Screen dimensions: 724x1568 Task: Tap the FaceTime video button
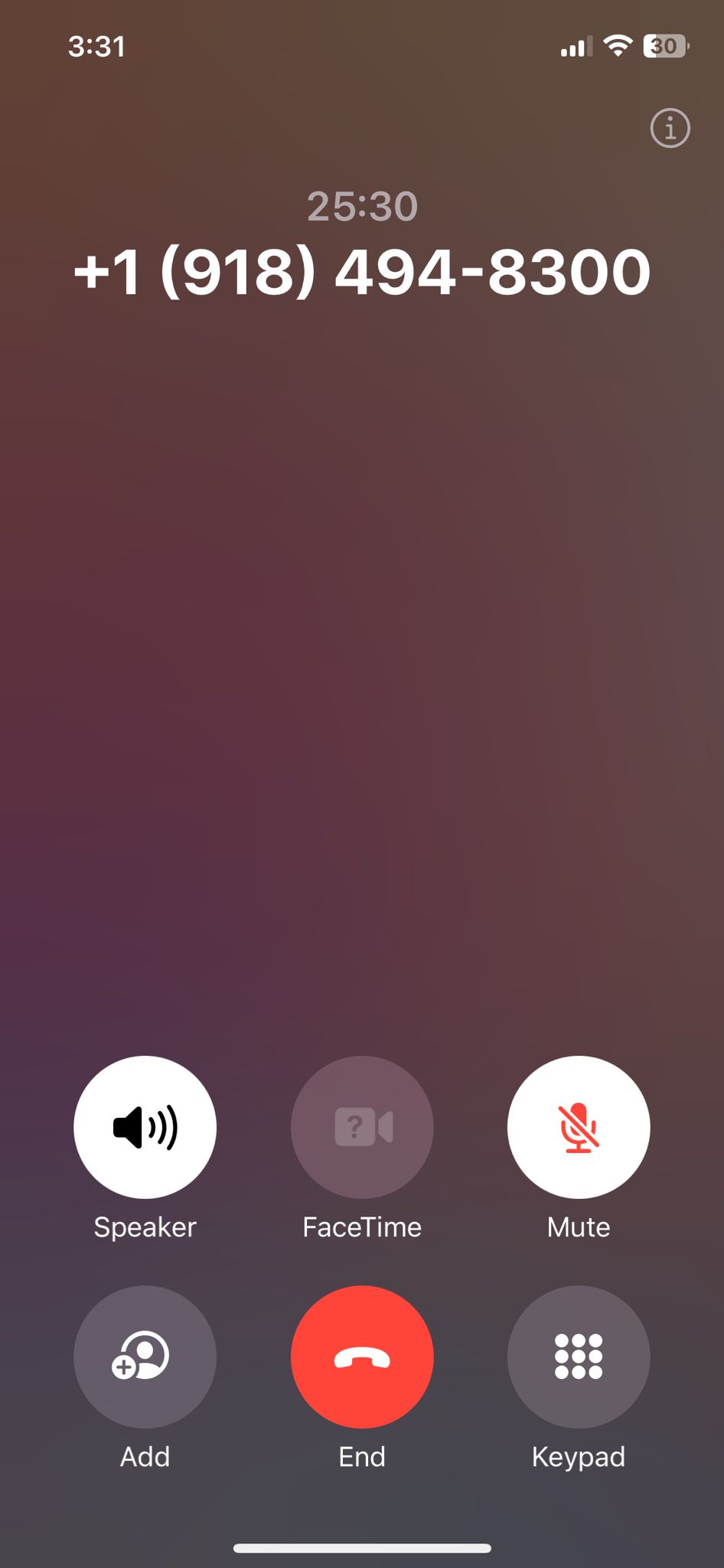click(362, 1126)
